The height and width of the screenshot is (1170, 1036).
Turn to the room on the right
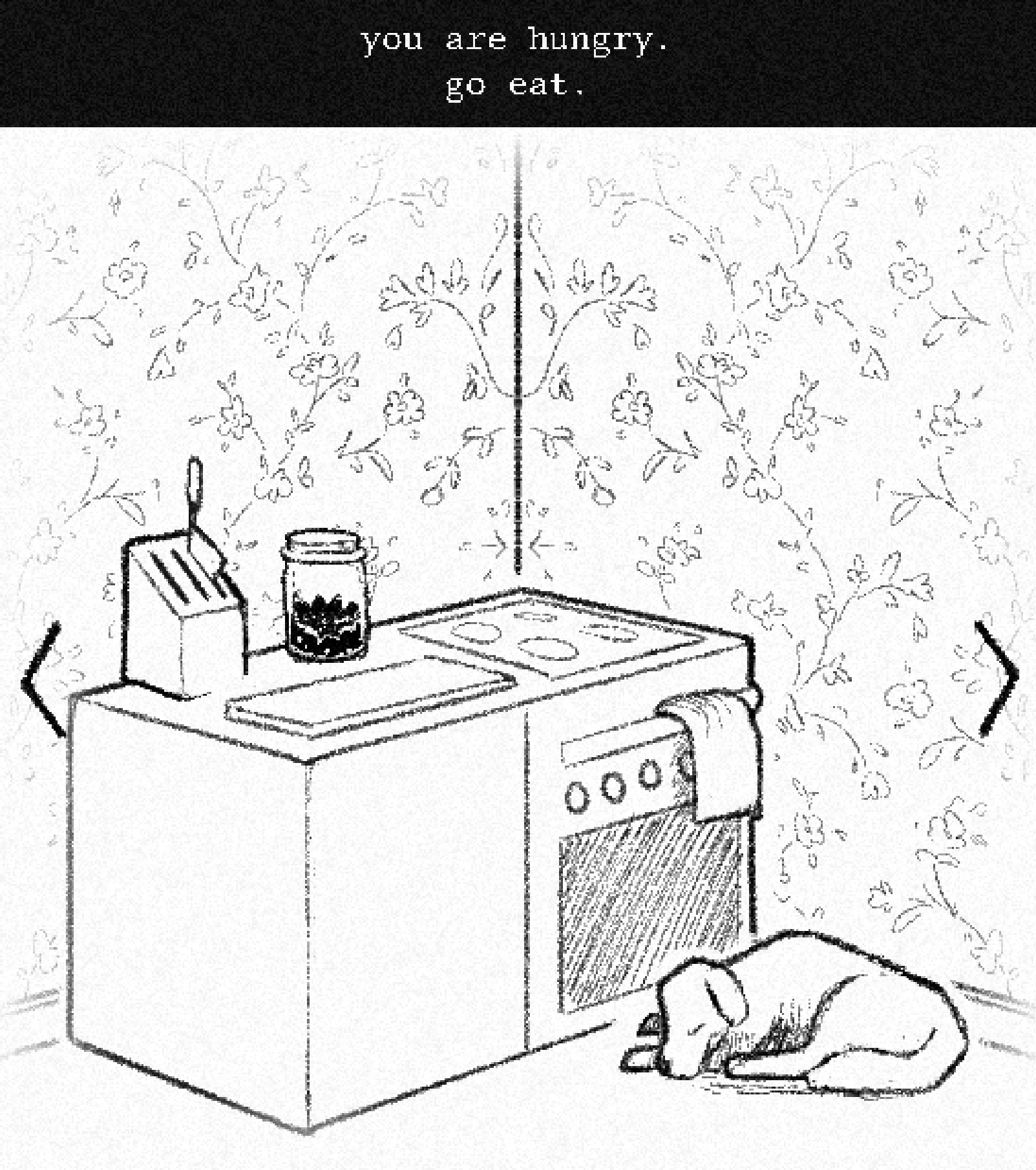pyautogui.click(x=996, y=678)
